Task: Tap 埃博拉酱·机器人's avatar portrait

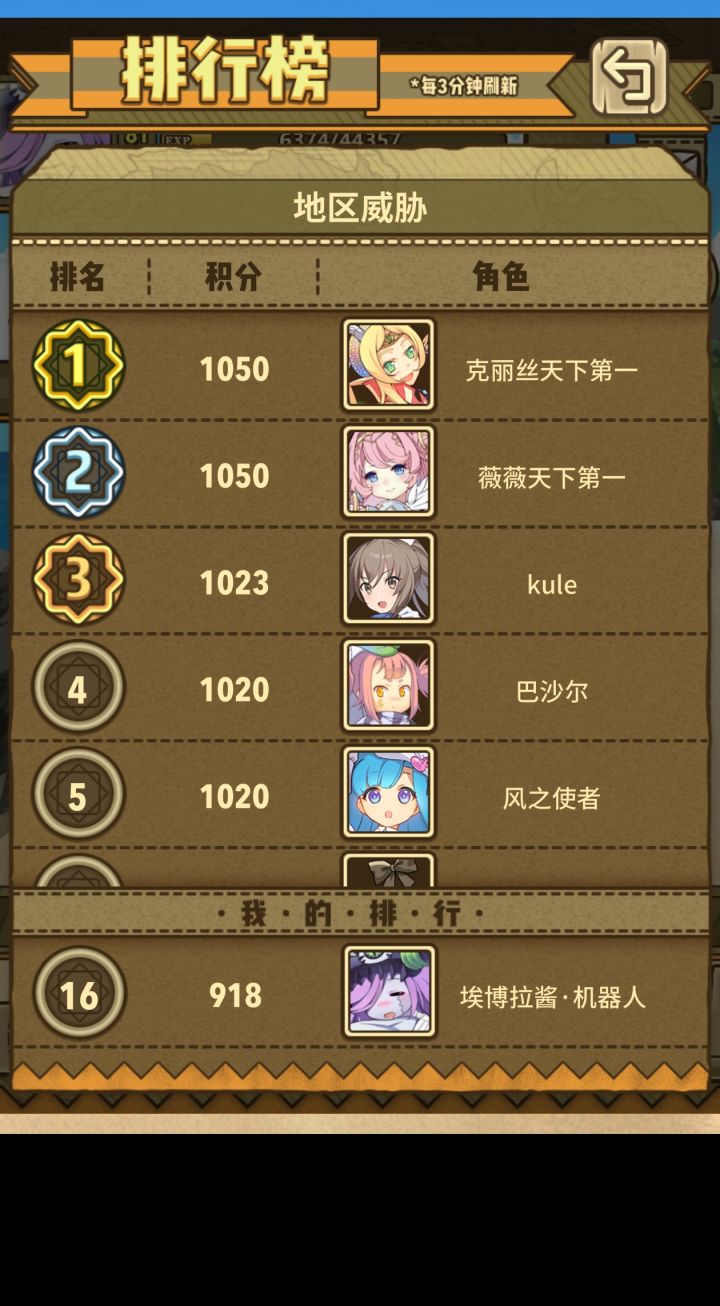Action: [x=388, y=993]
